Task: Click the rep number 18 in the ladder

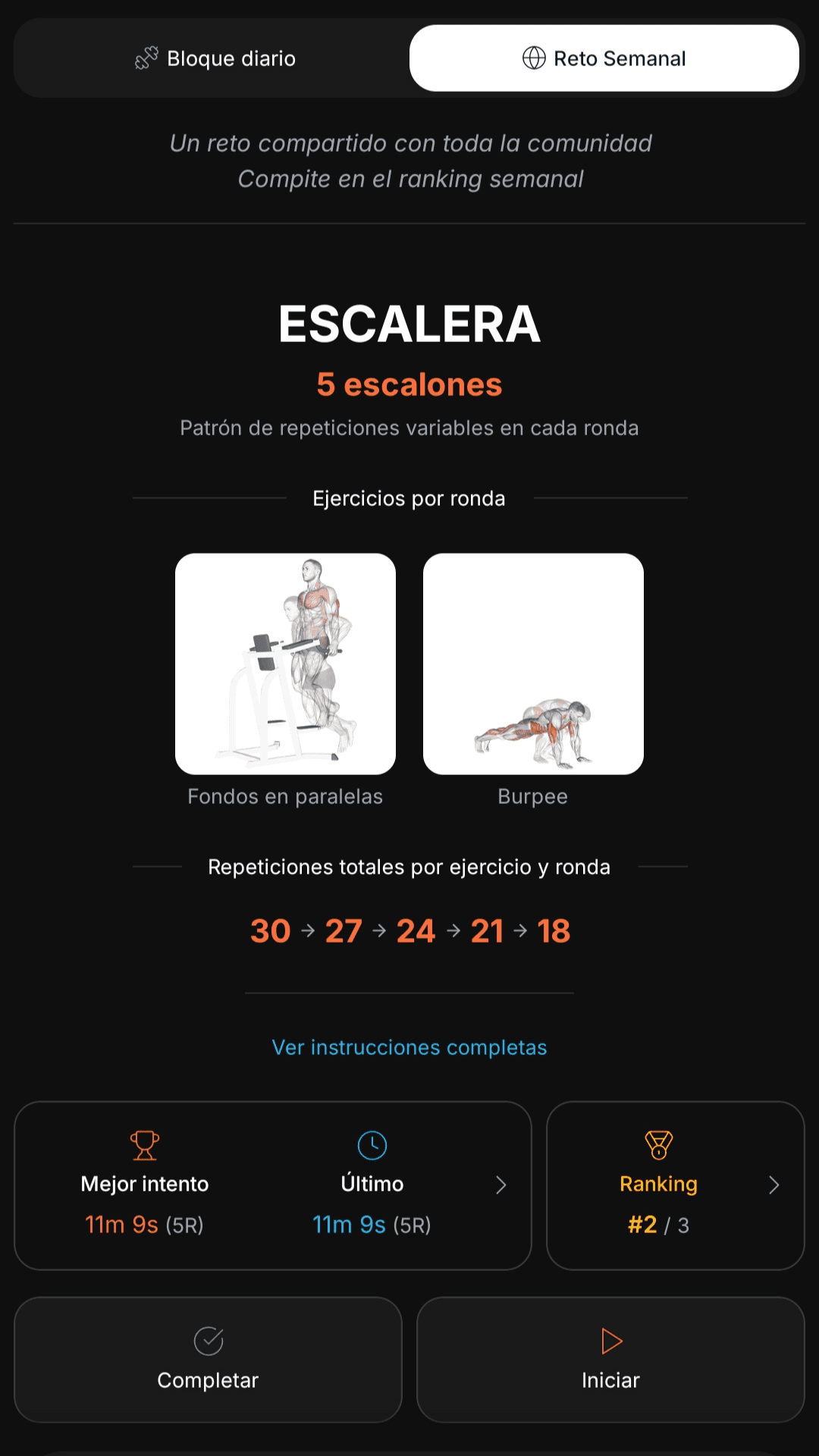Action: (x=554, y=930)
